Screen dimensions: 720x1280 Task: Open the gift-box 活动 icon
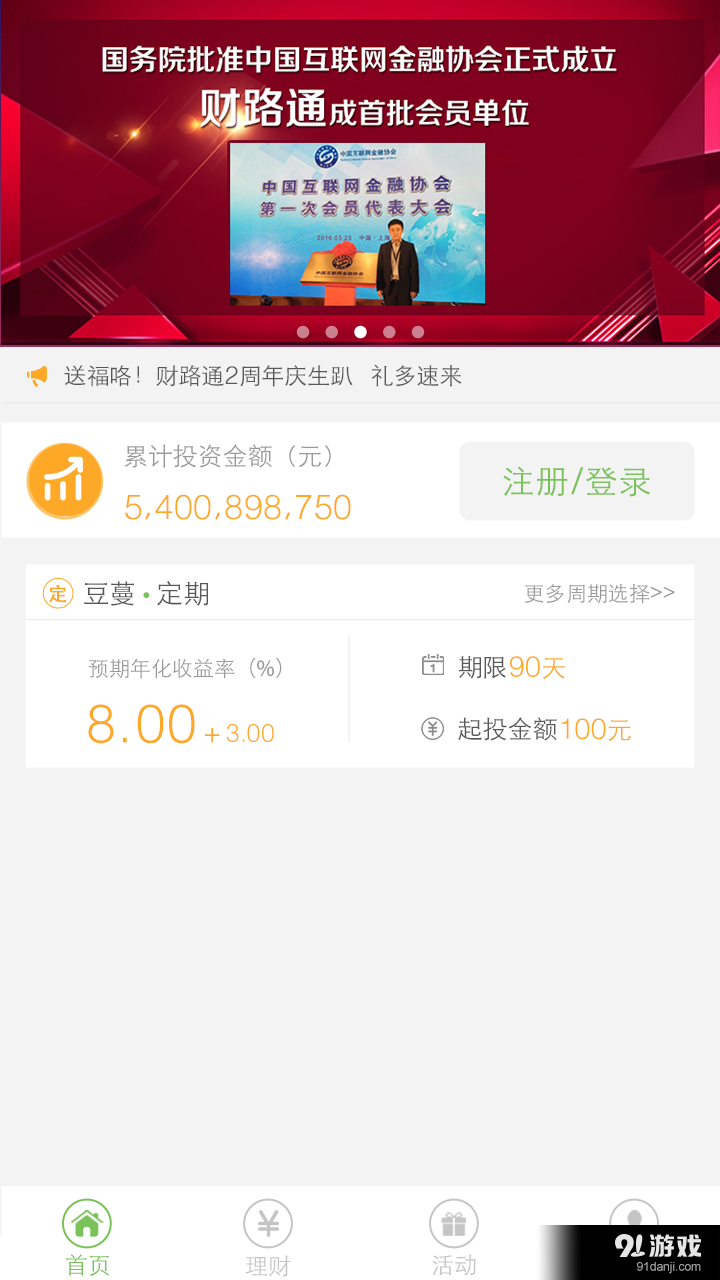[x=455, y=1220]
